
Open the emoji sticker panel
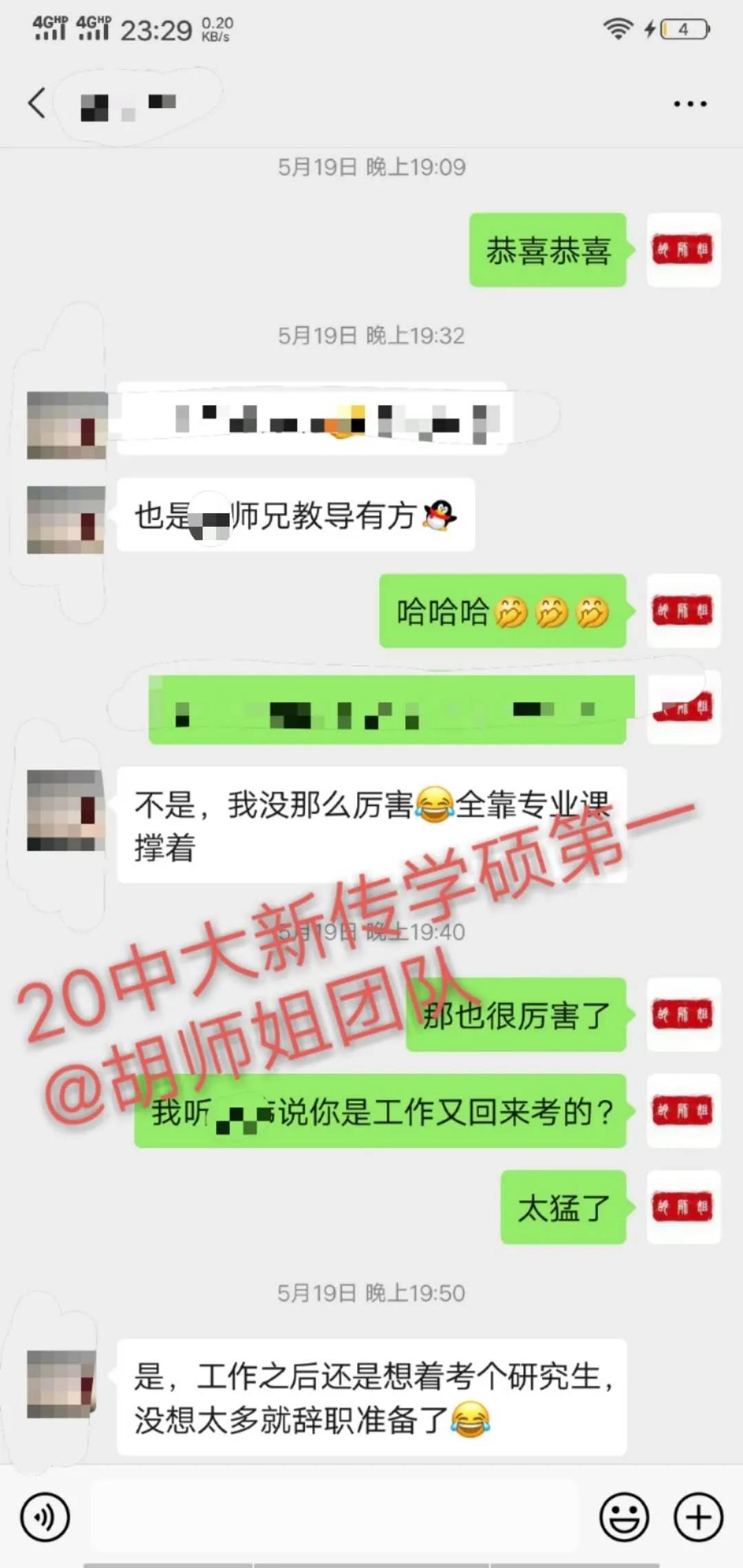pos(624,1517)
